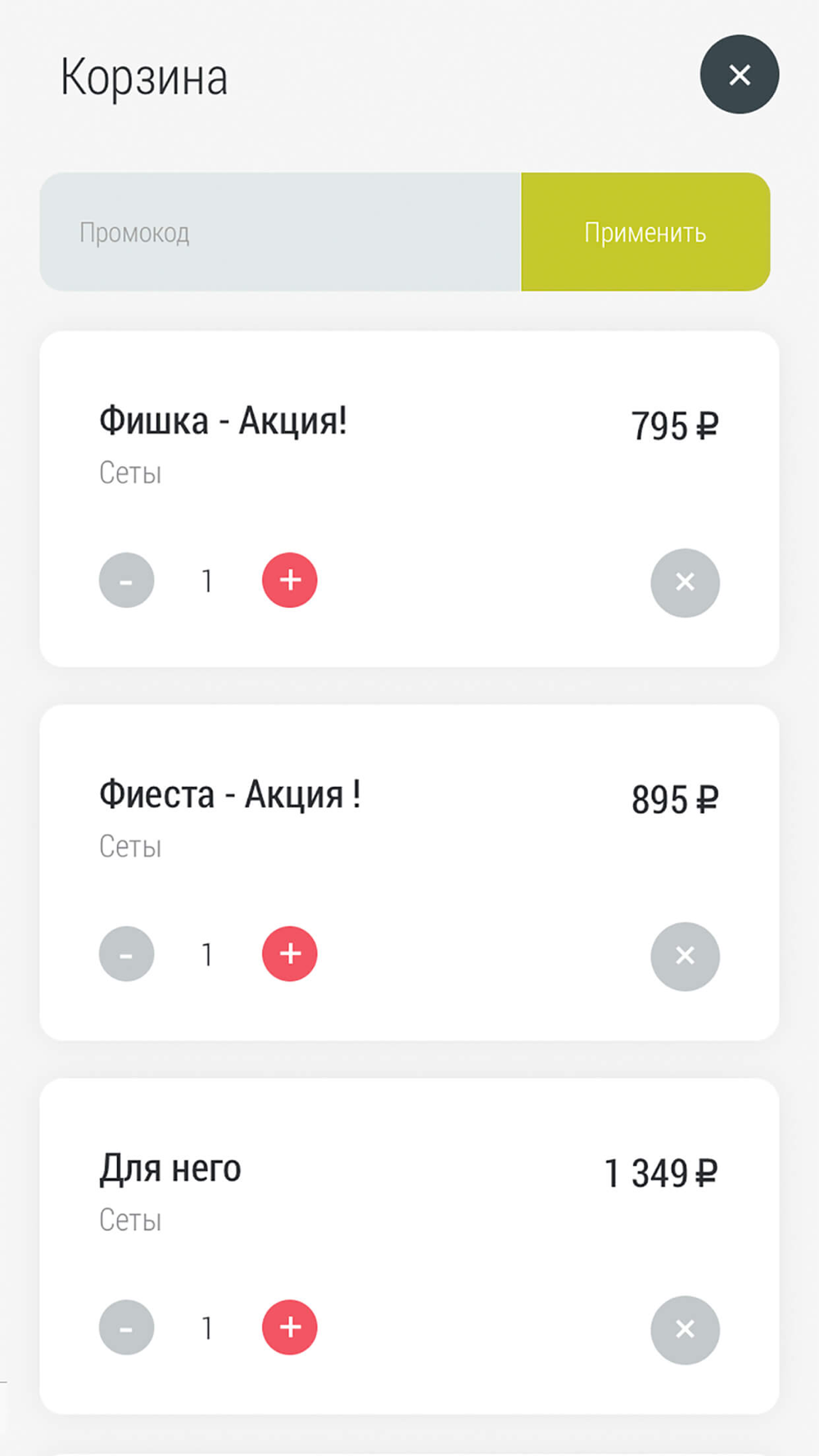The width and height of the screenshot is (819, 1456).
Task: Delete Фиеста - Акция ! from cart
Action: pyautogui.click(x=686, y=956)
